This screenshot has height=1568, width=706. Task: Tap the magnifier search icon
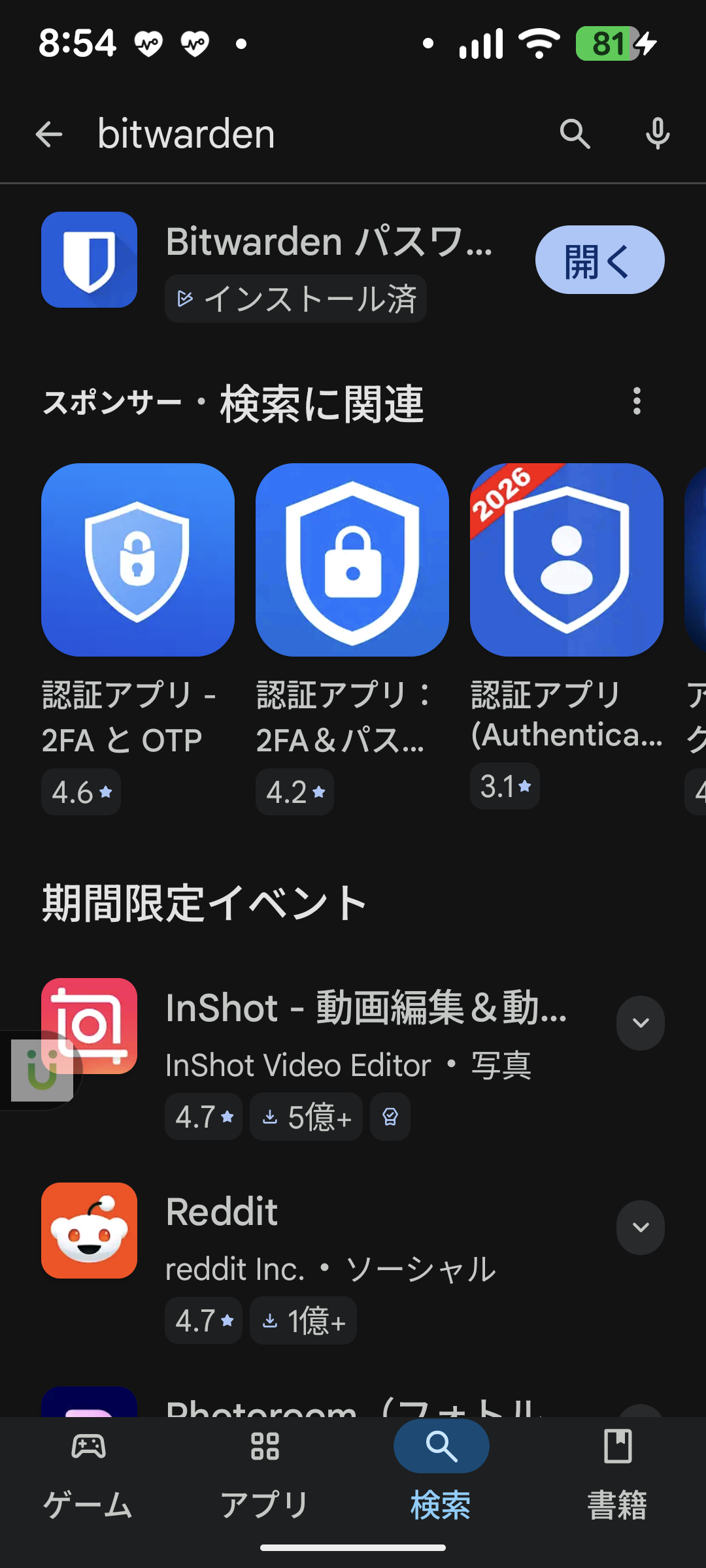click(575, 135)
